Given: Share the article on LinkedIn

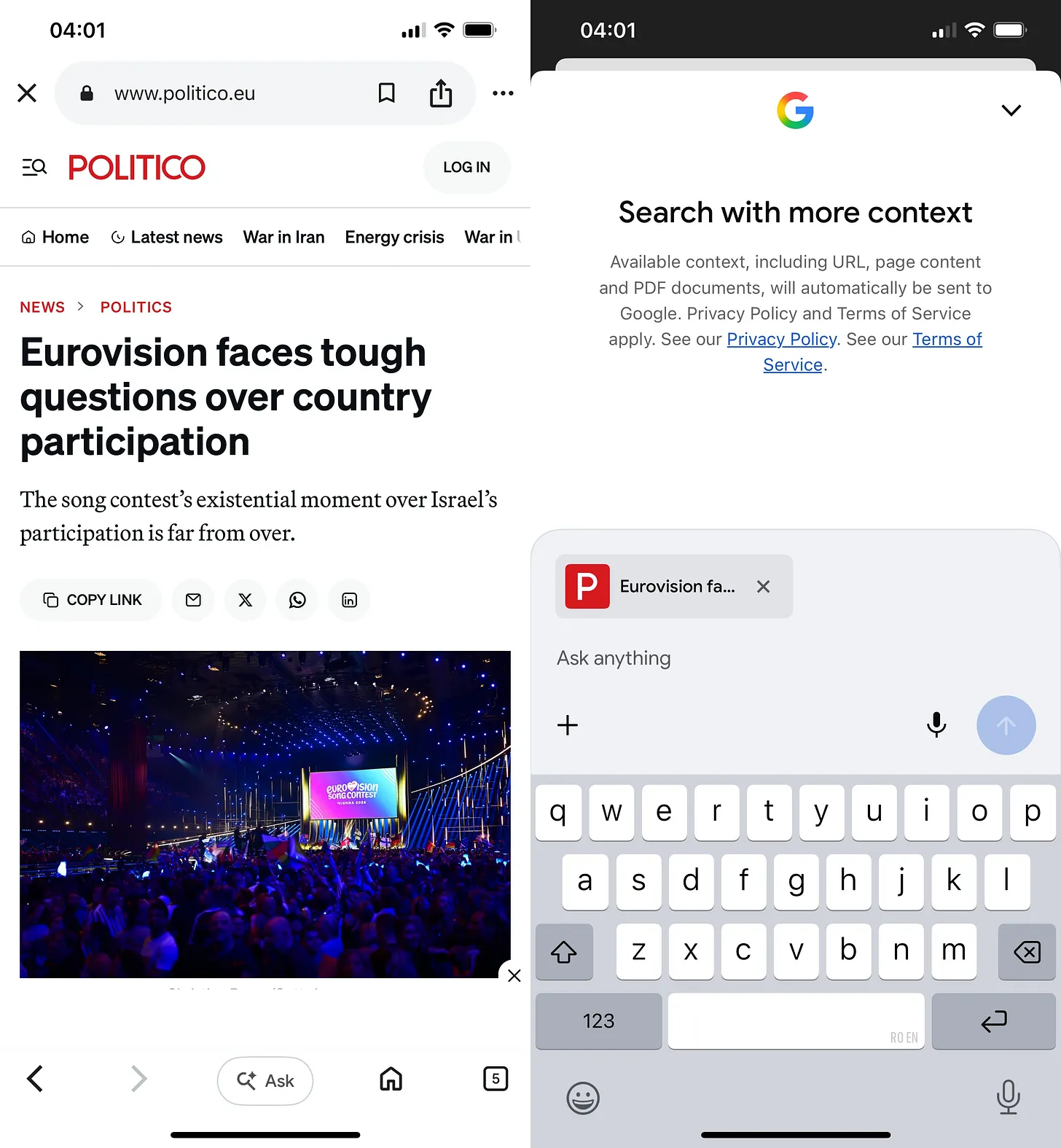Looking at the screenshot, I should click(349, 600).
